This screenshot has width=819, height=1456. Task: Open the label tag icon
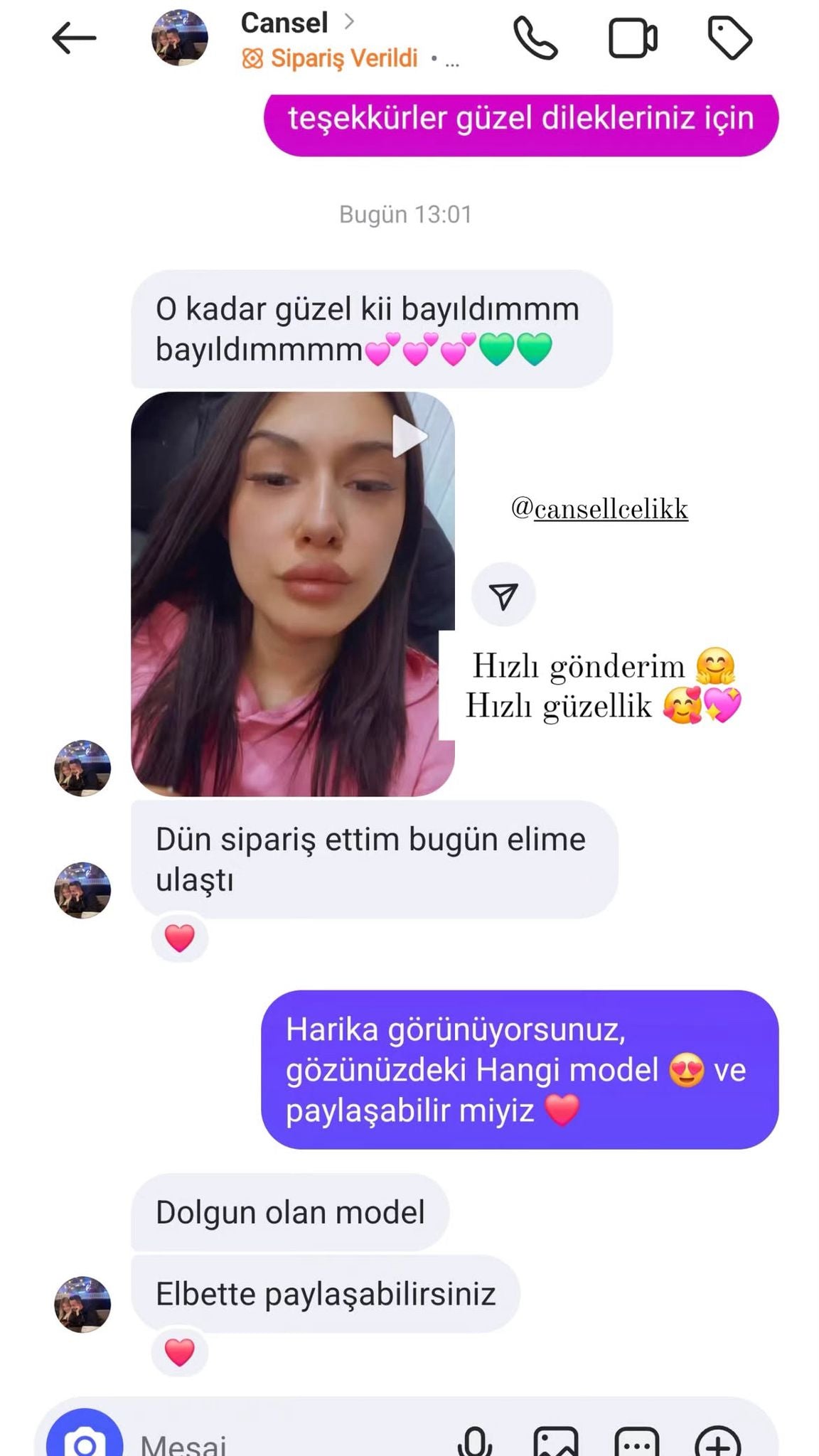tap(729, 38)
